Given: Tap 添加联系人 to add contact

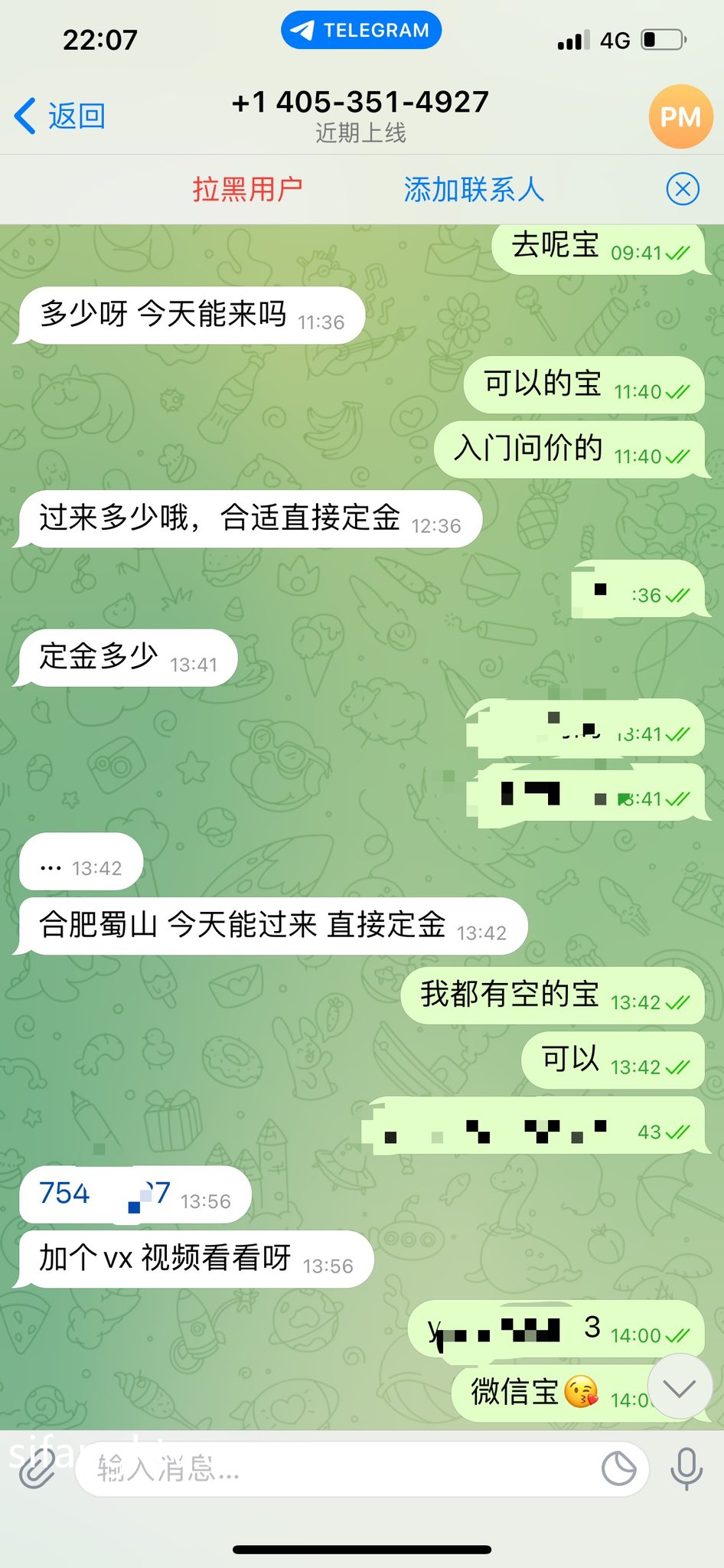Looking at the screenshot, I should pyautogui.click(x=474, y=189).
